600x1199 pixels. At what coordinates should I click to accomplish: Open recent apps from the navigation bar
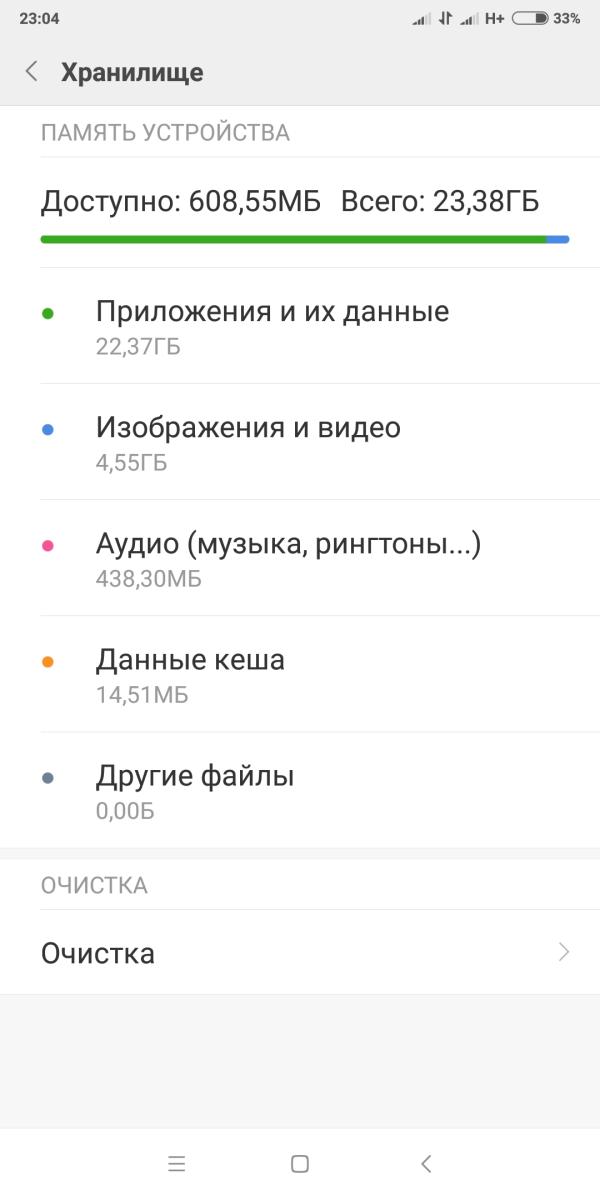(177, 1164)
